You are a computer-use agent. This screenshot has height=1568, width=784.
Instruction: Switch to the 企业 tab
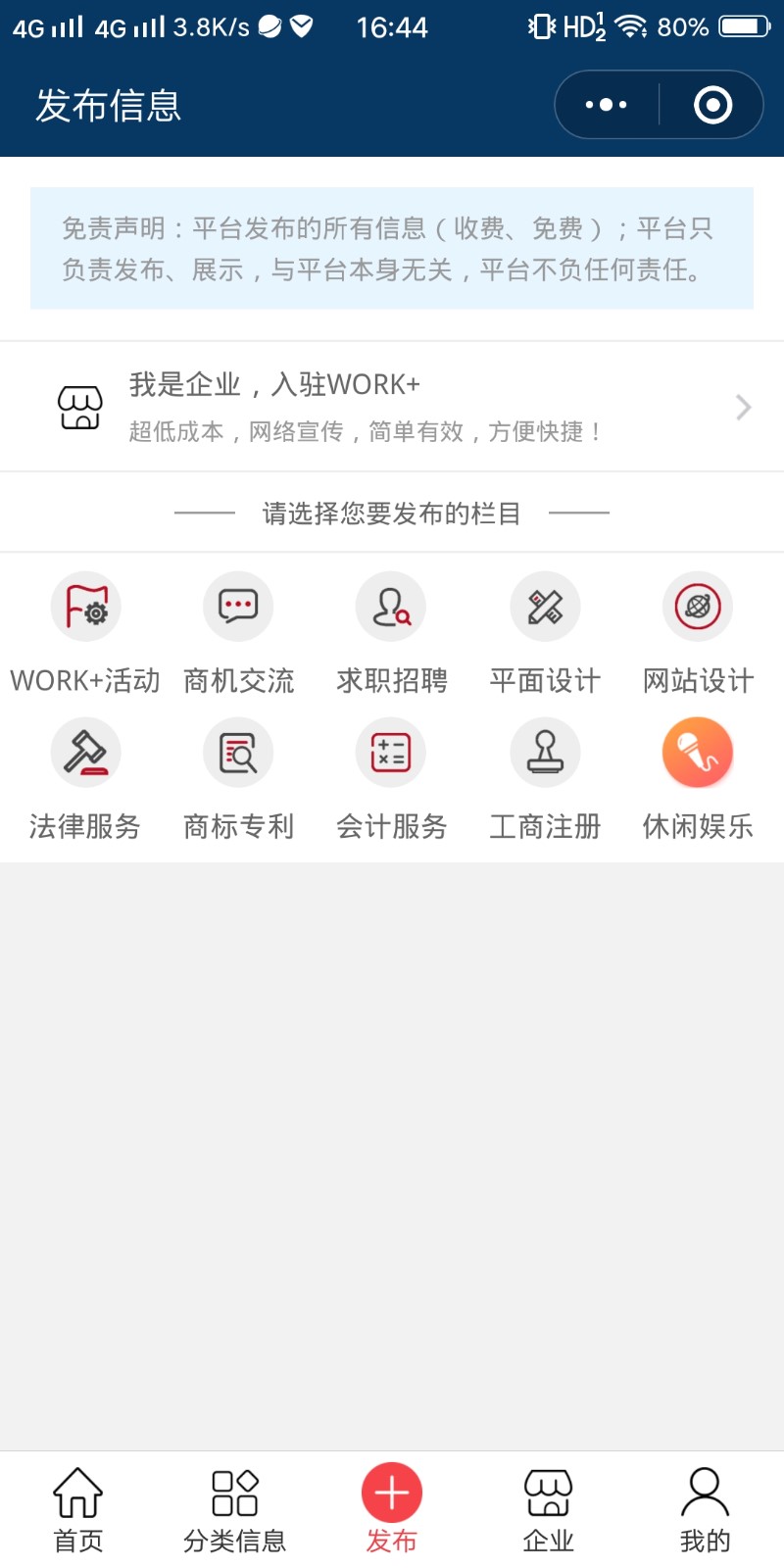(x=549, y=1509)
